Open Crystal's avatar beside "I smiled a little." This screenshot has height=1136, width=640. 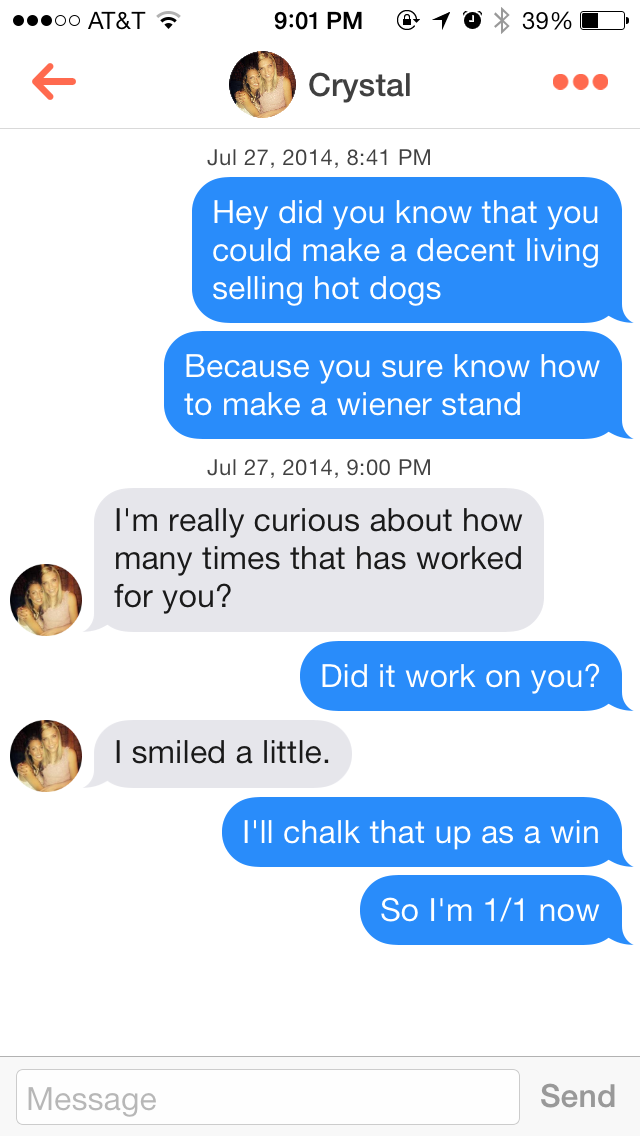[x=46, y=756]
